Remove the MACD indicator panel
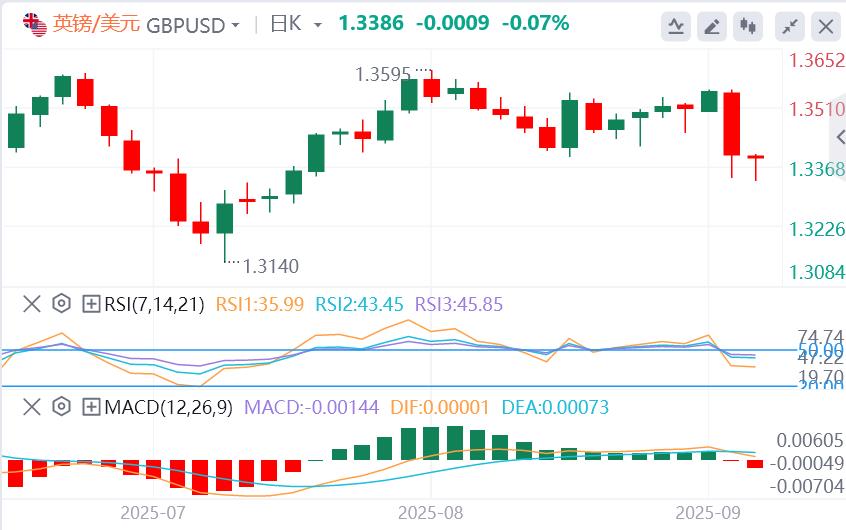Screen dimensions: 846x530 [31, 406]
